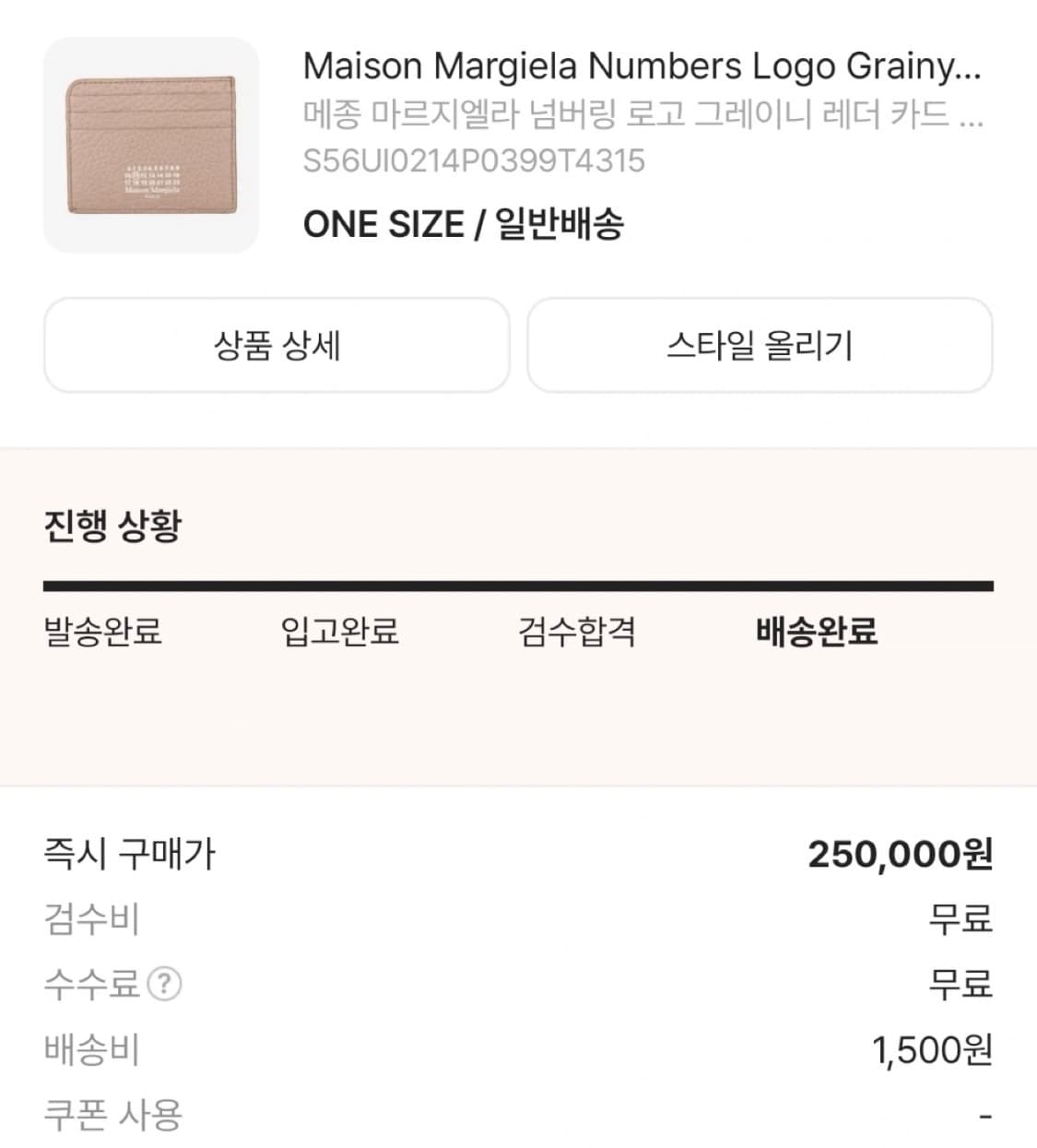Select the 검수합격 inspection passed step
Viewport: 1037px width, 1148px height.
pyautogui.click(x=577, y=633)
